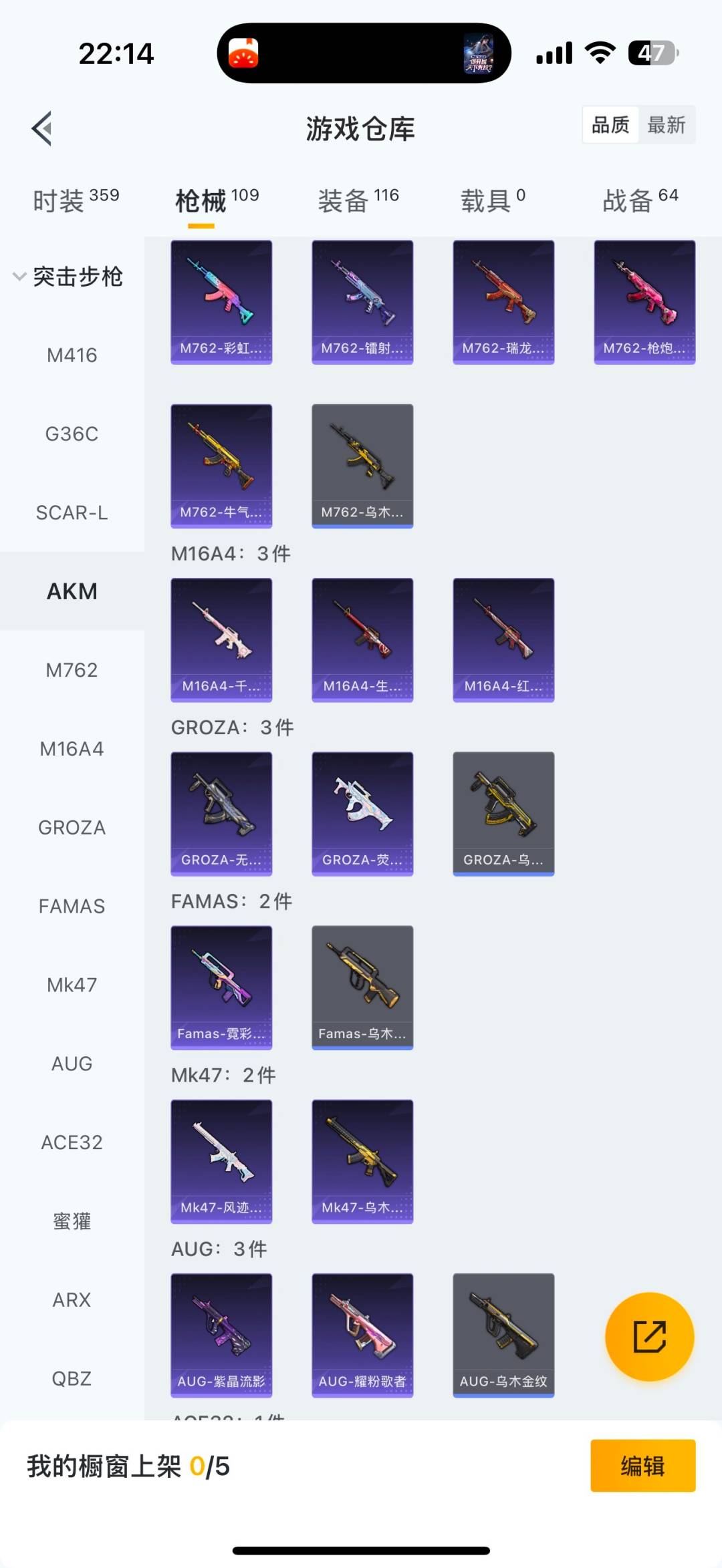Tap the orange floating share button

(x=649, y=1336)
